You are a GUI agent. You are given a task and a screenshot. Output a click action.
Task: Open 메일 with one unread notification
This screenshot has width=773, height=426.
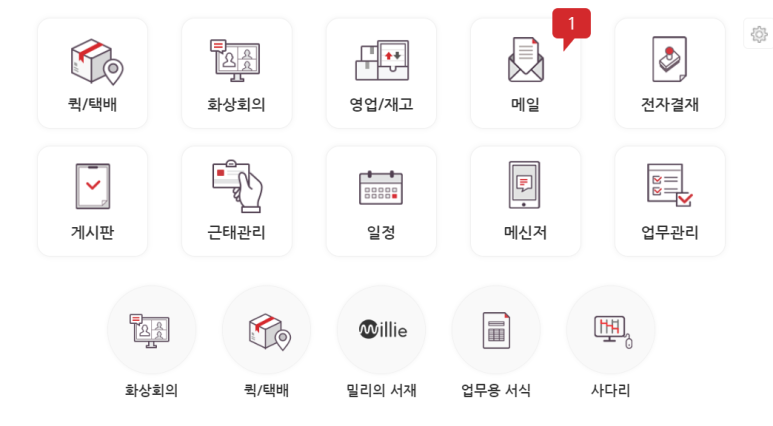pyautogui.click(x=525, y=73)
